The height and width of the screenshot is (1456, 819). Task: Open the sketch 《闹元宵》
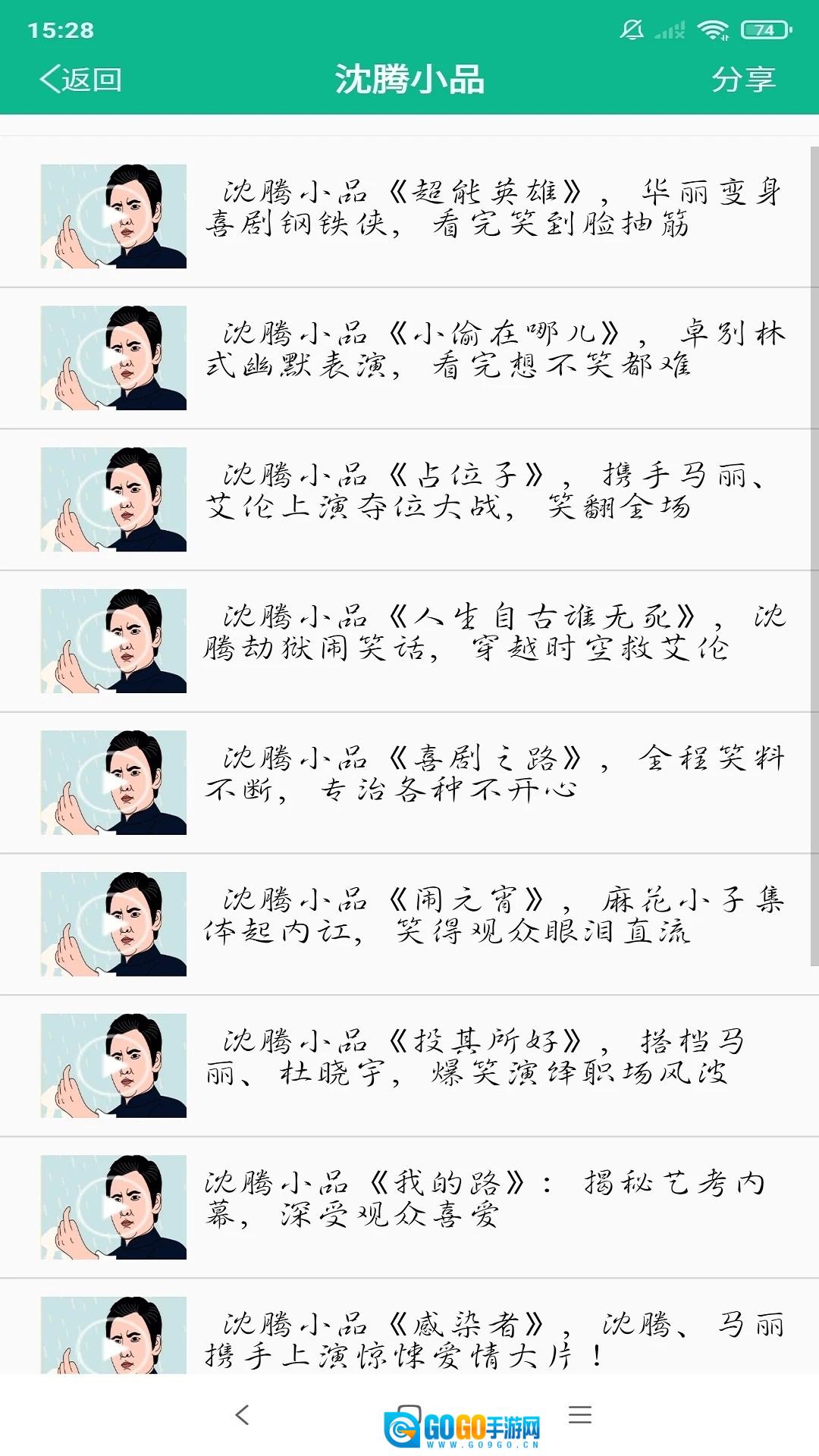click(409, 924)
